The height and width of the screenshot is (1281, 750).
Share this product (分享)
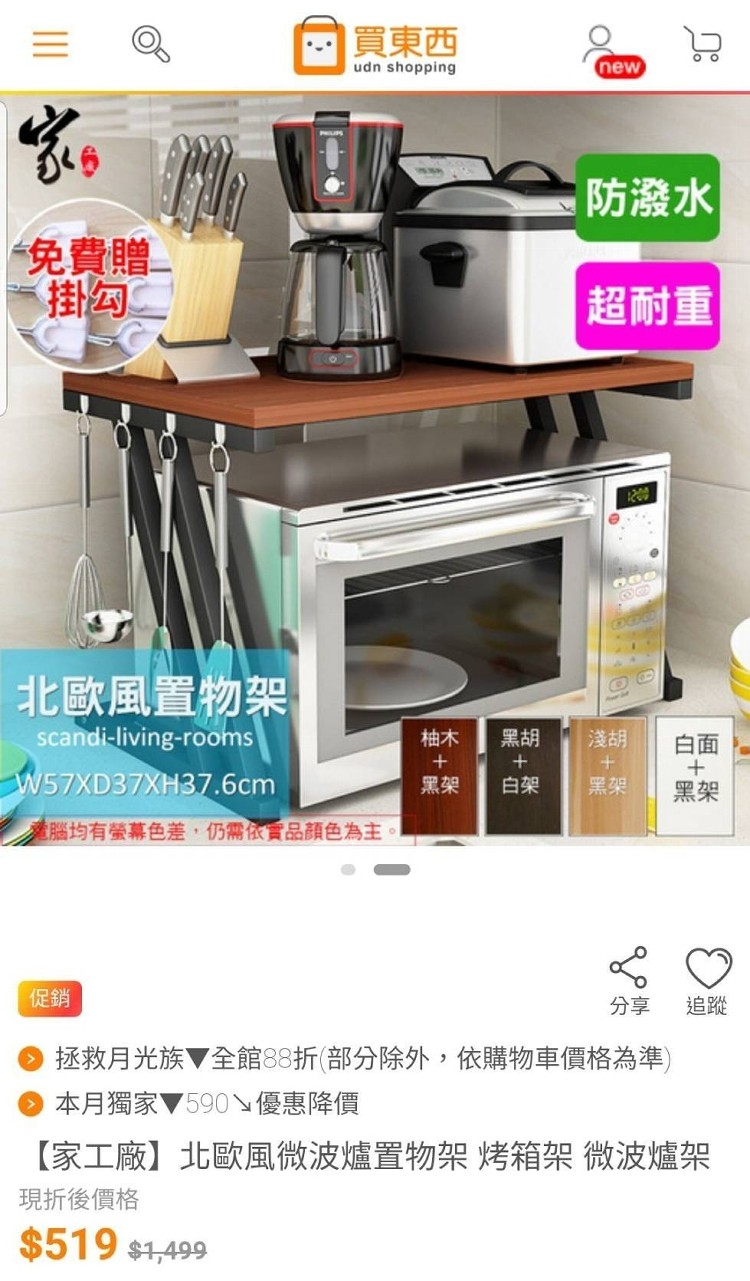[x=629, y=981]
